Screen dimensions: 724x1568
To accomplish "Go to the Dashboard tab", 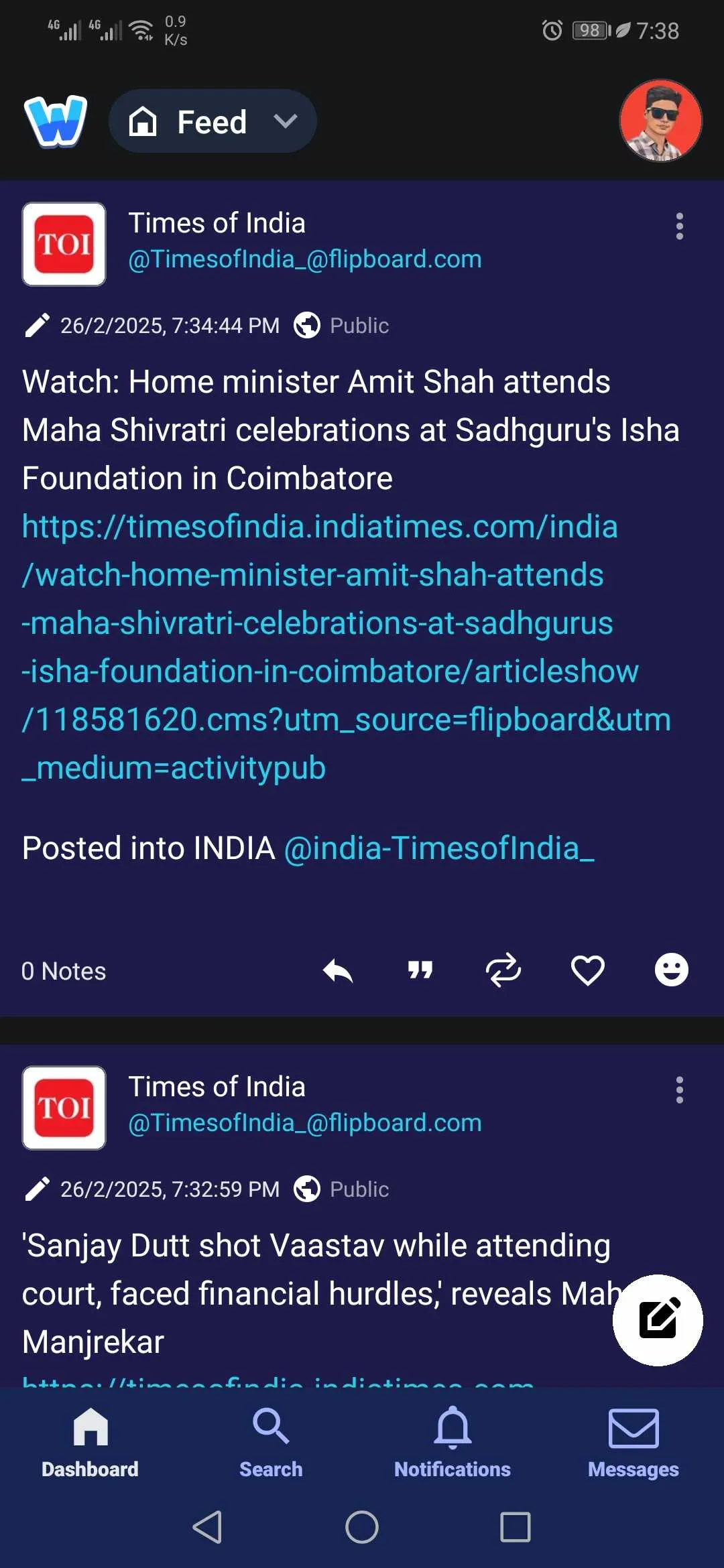I will point(90,1442).
